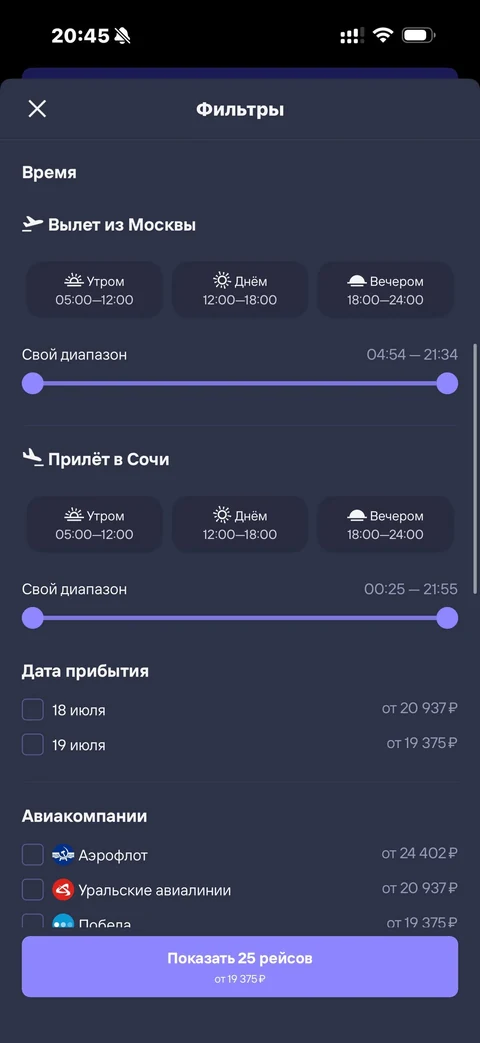Choose Утром arrival in Sochi chip
Image resolution: width=480 pixels, height=1043 pixels.
tap(94, 525)
